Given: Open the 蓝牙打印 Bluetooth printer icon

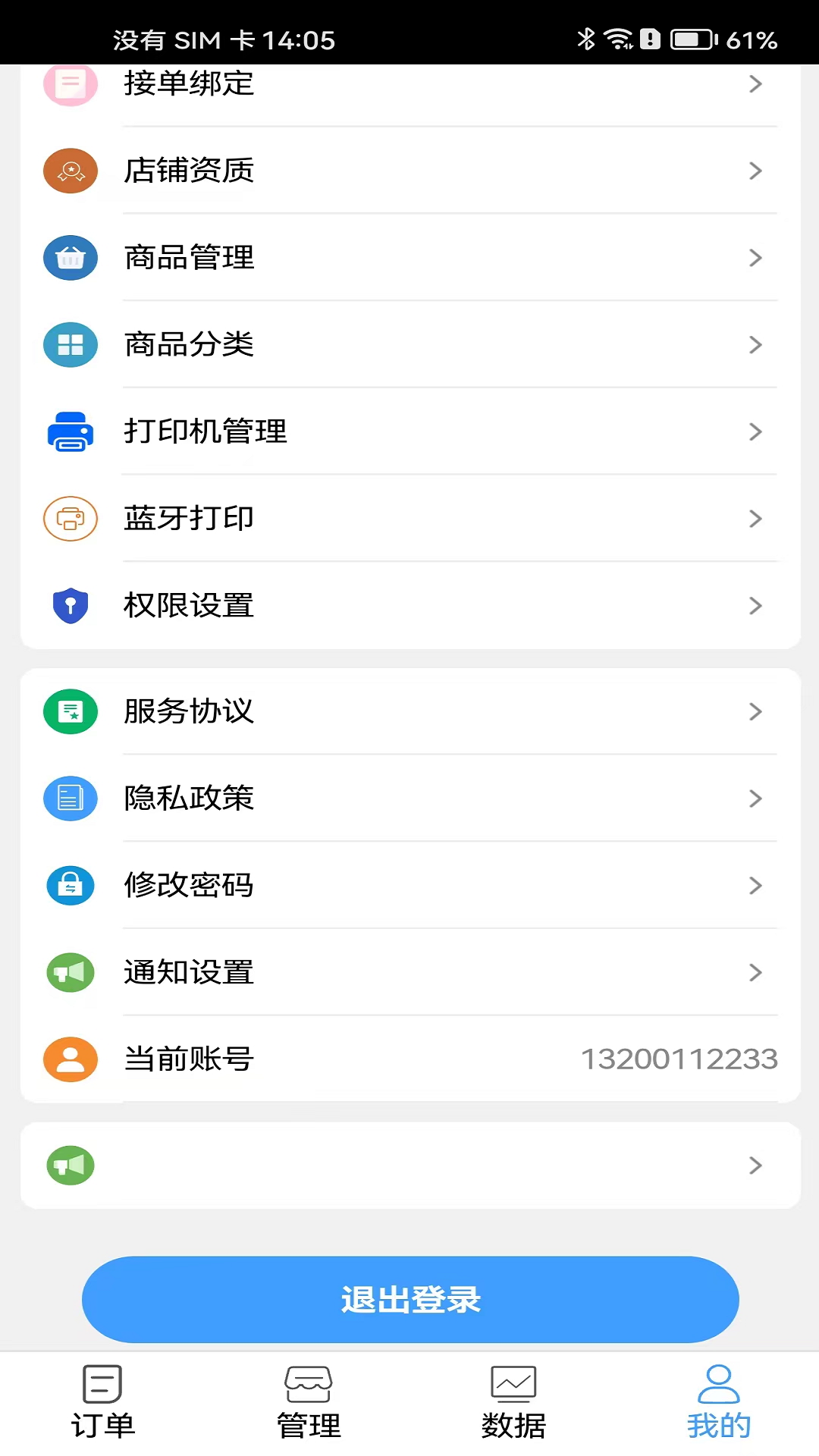Looking at the screenshot, I should (x=71, y=519).
